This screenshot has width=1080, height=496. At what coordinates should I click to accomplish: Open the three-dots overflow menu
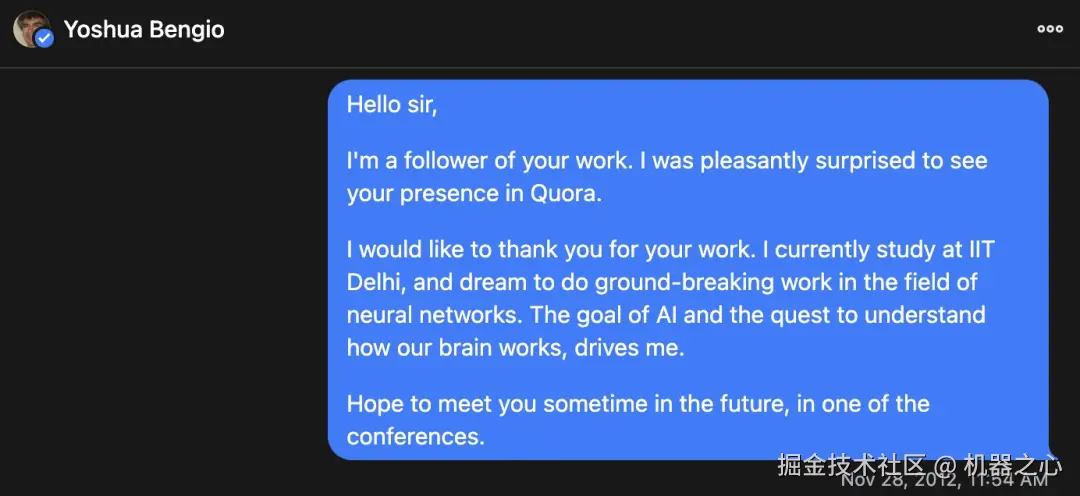[x=1049, y=29]
